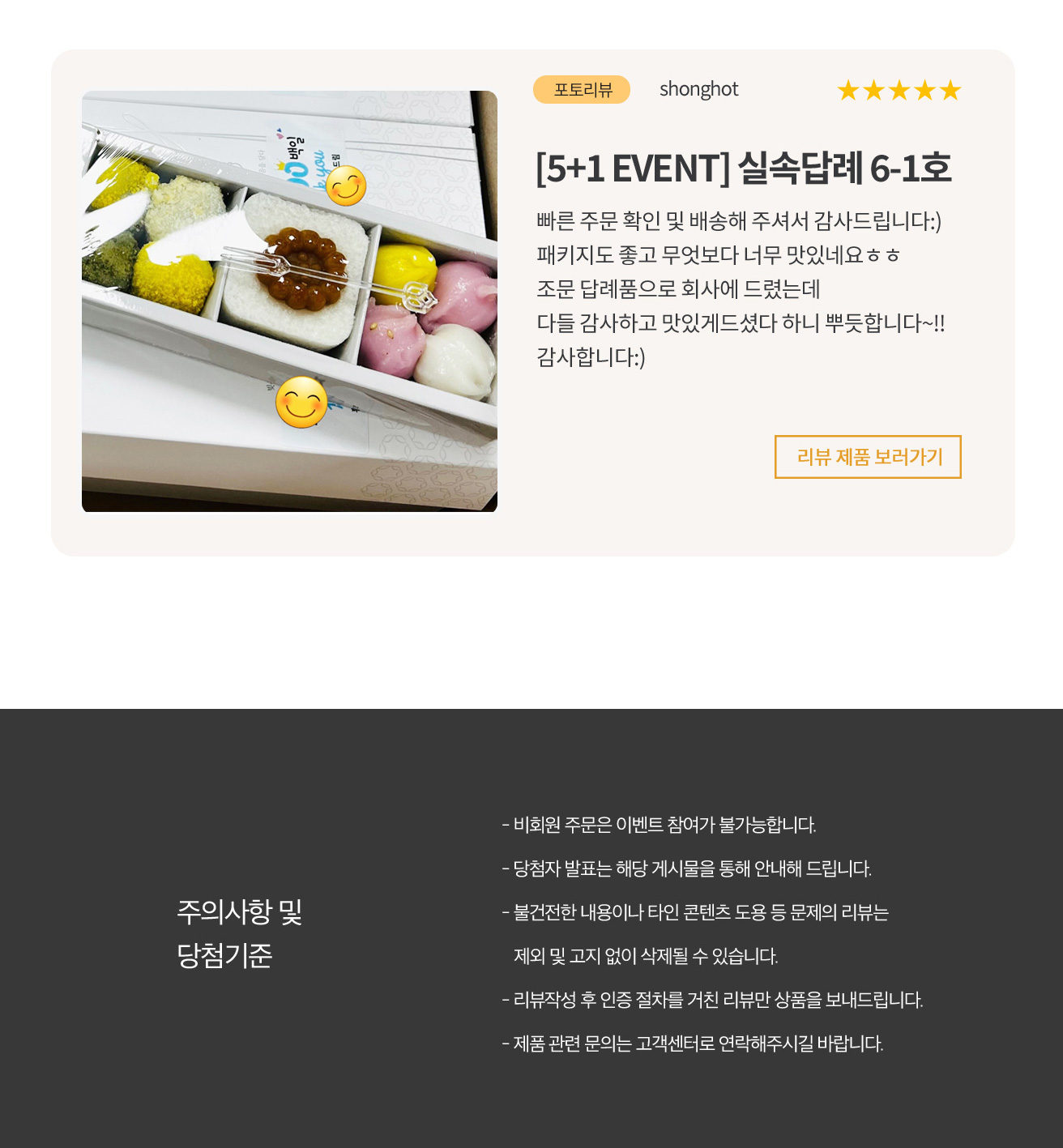The height and width of the screenshot is (1148, 1063).
Task: Open the reviewed product via 리뷰 제품 보러가기
Action: coord(868,457)
